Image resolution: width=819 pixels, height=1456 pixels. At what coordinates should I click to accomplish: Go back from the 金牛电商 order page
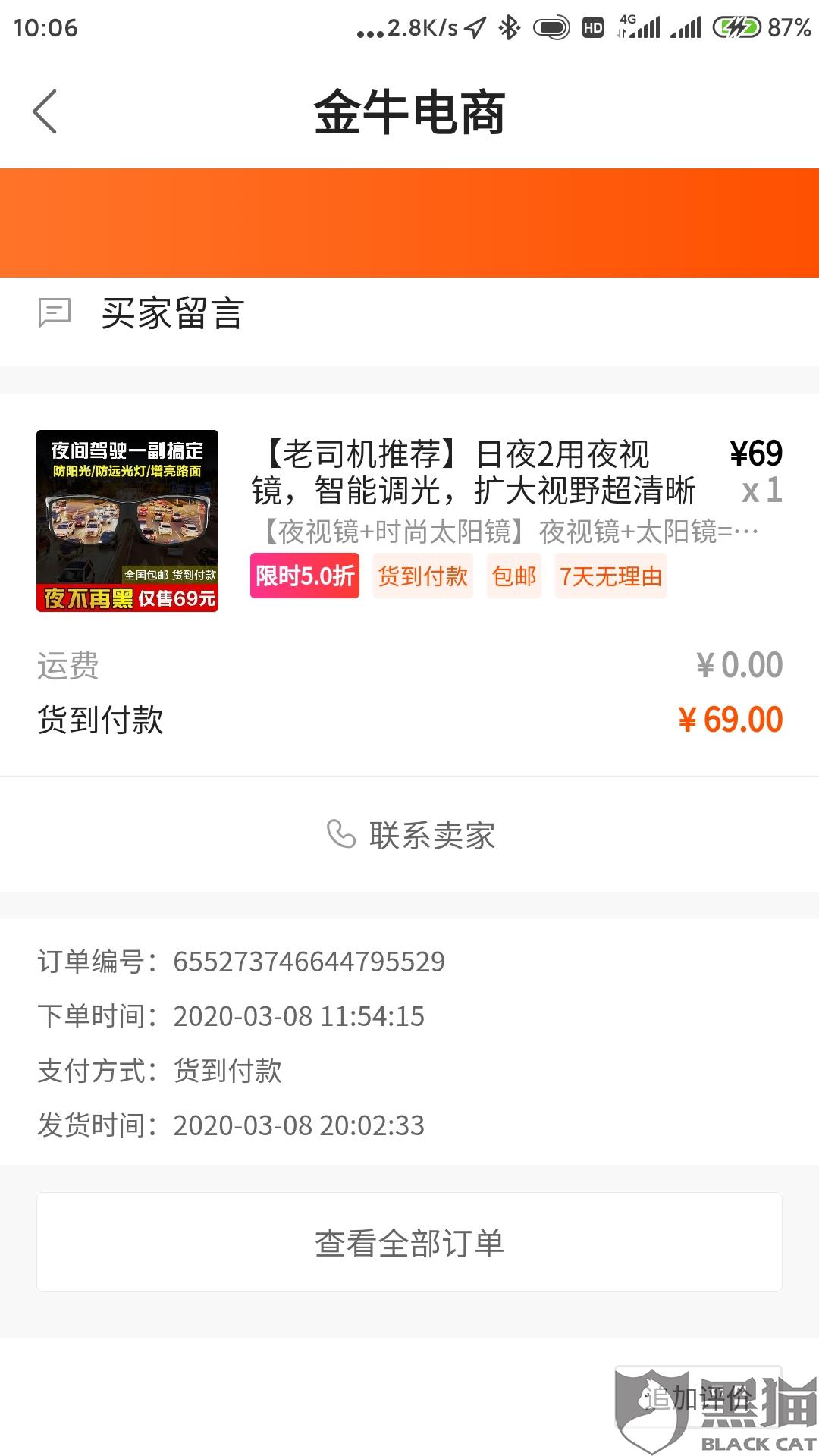click(45, 111)
